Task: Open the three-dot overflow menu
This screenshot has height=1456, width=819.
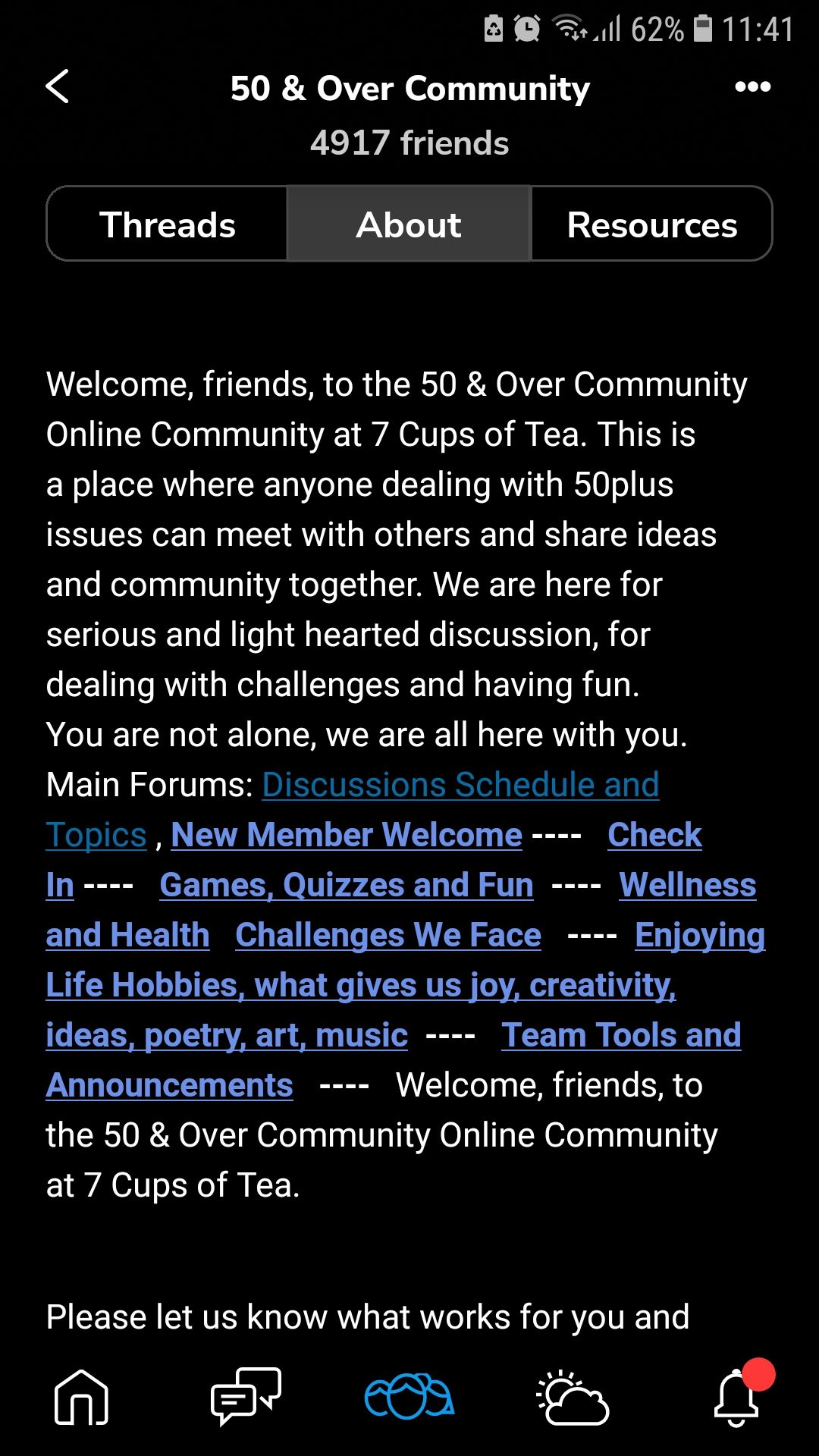Action: click(752, 87)
